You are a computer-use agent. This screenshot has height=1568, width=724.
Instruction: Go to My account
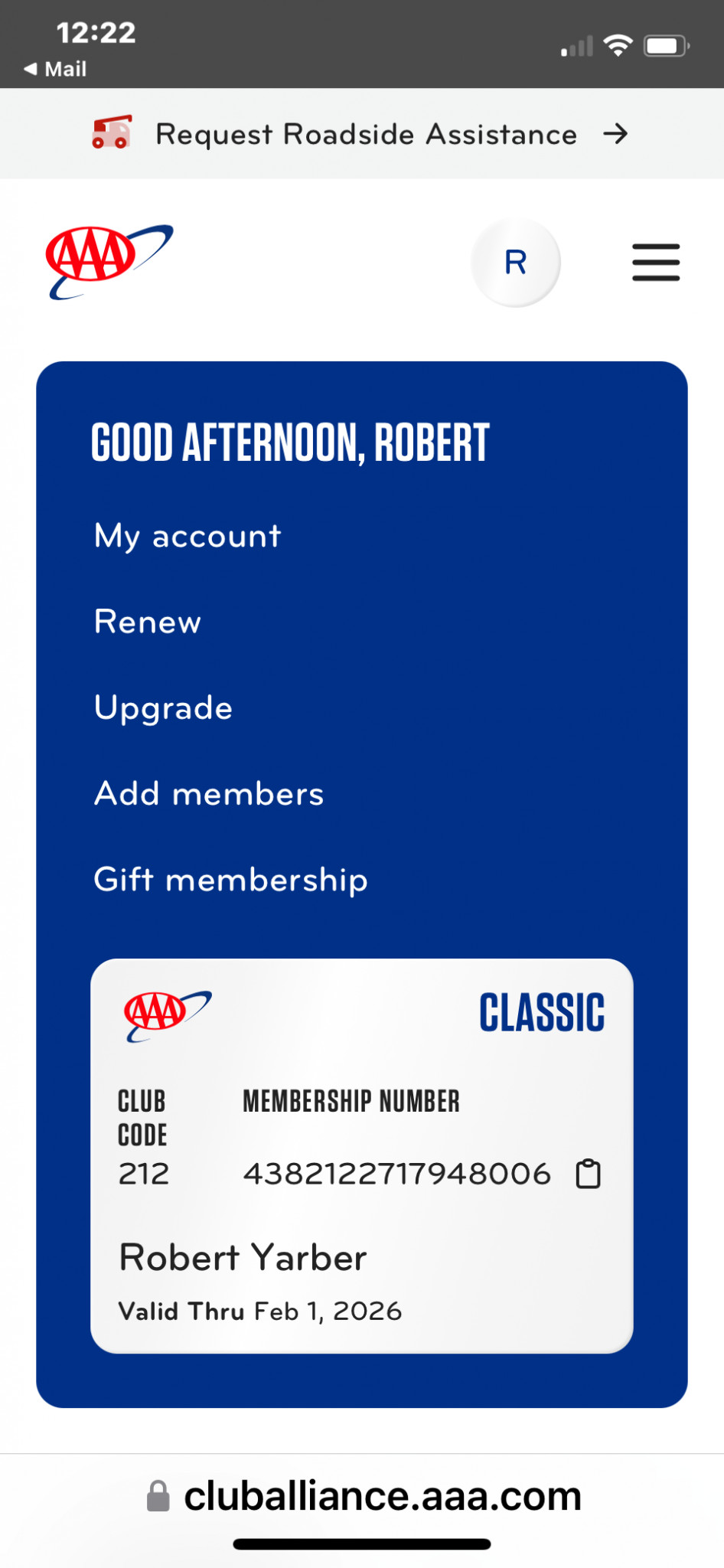point(188,536)
